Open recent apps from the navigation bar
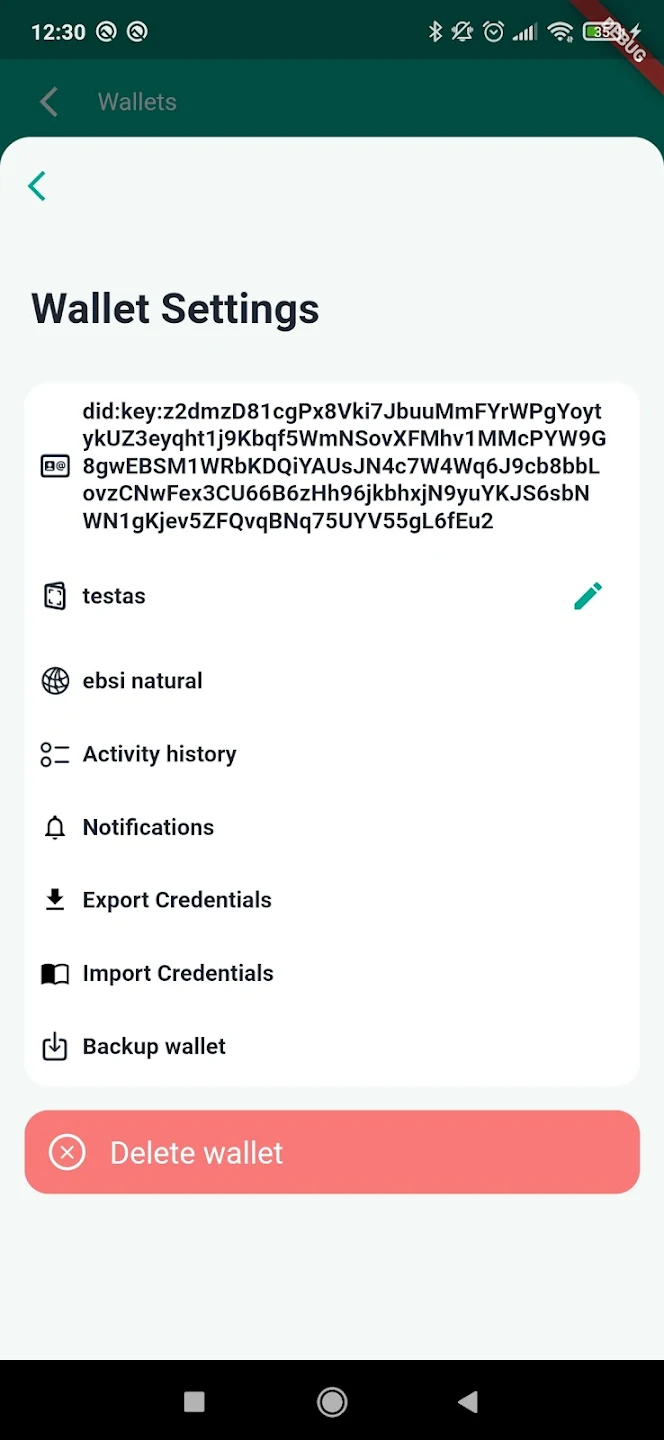Image resolution: width=664 pixels, height=1440 pixels. [x=195, y=1402]
